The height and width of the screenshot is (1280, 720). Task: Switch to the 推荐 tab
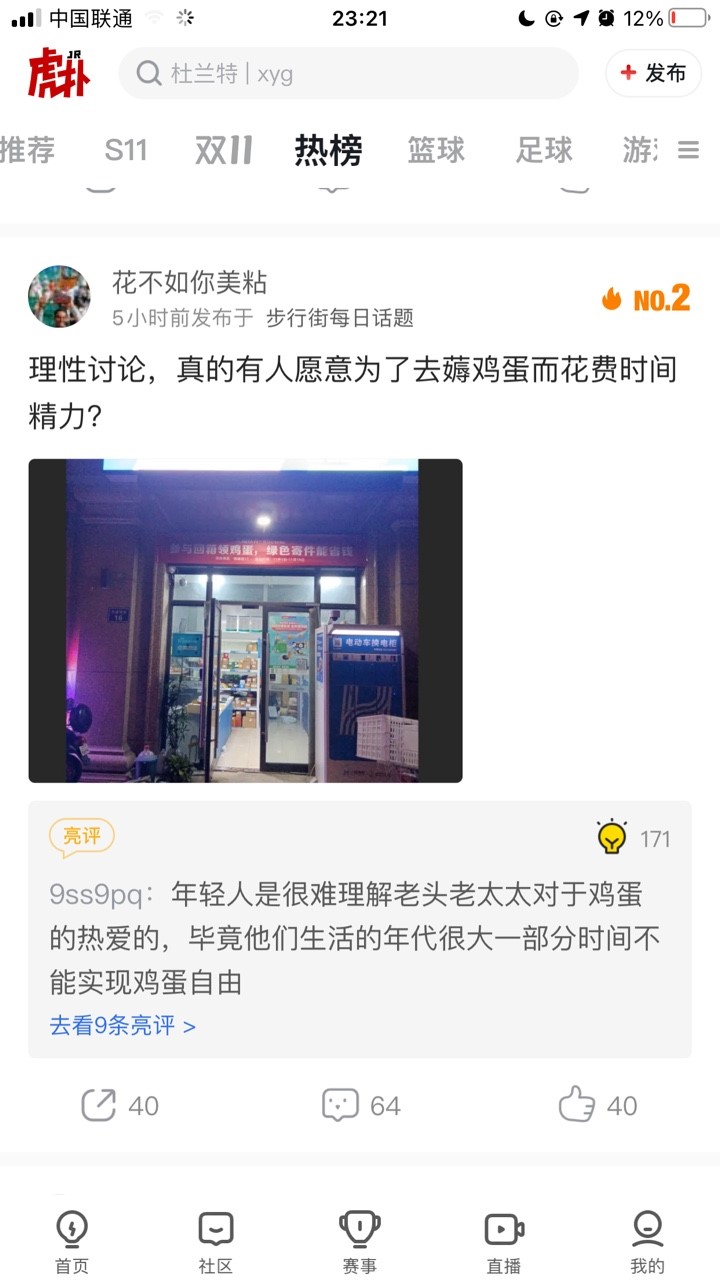[28, 151]
